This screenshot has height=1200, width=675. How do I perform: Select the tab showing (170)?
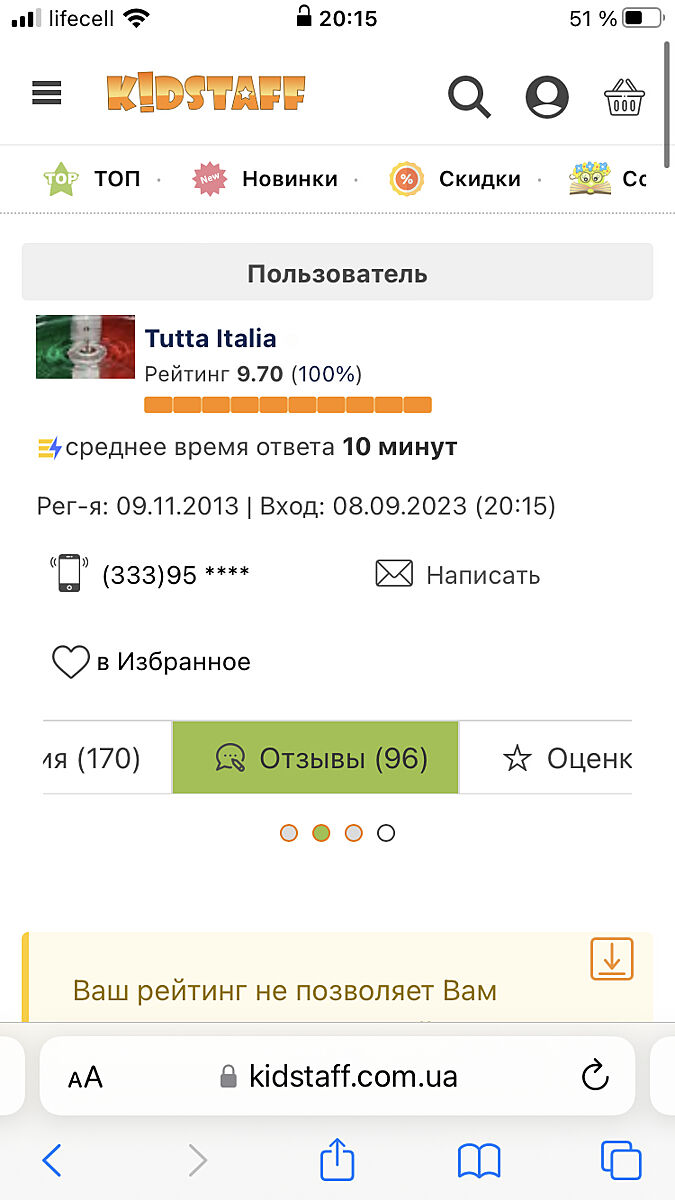97,758
